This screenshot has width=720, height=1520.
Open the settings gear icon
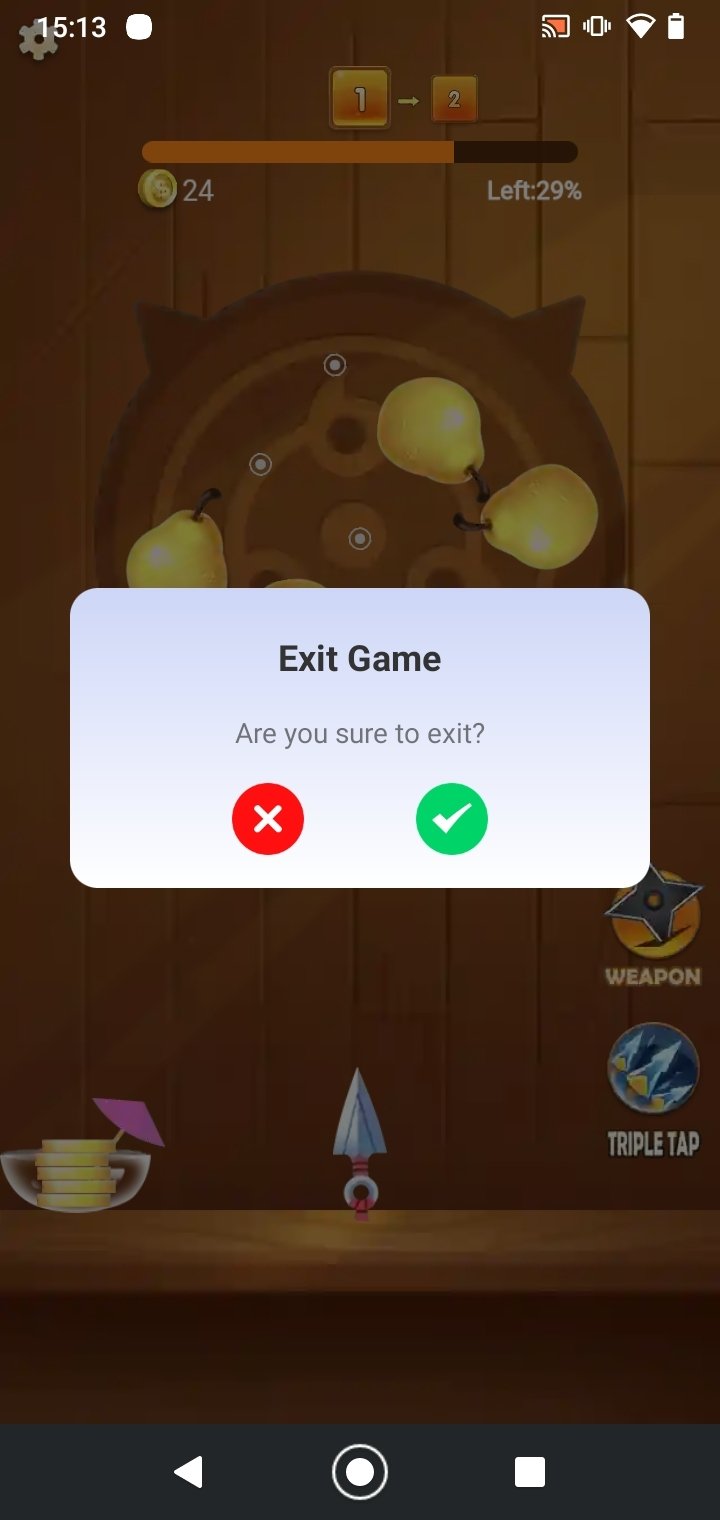tap(38, 40)
